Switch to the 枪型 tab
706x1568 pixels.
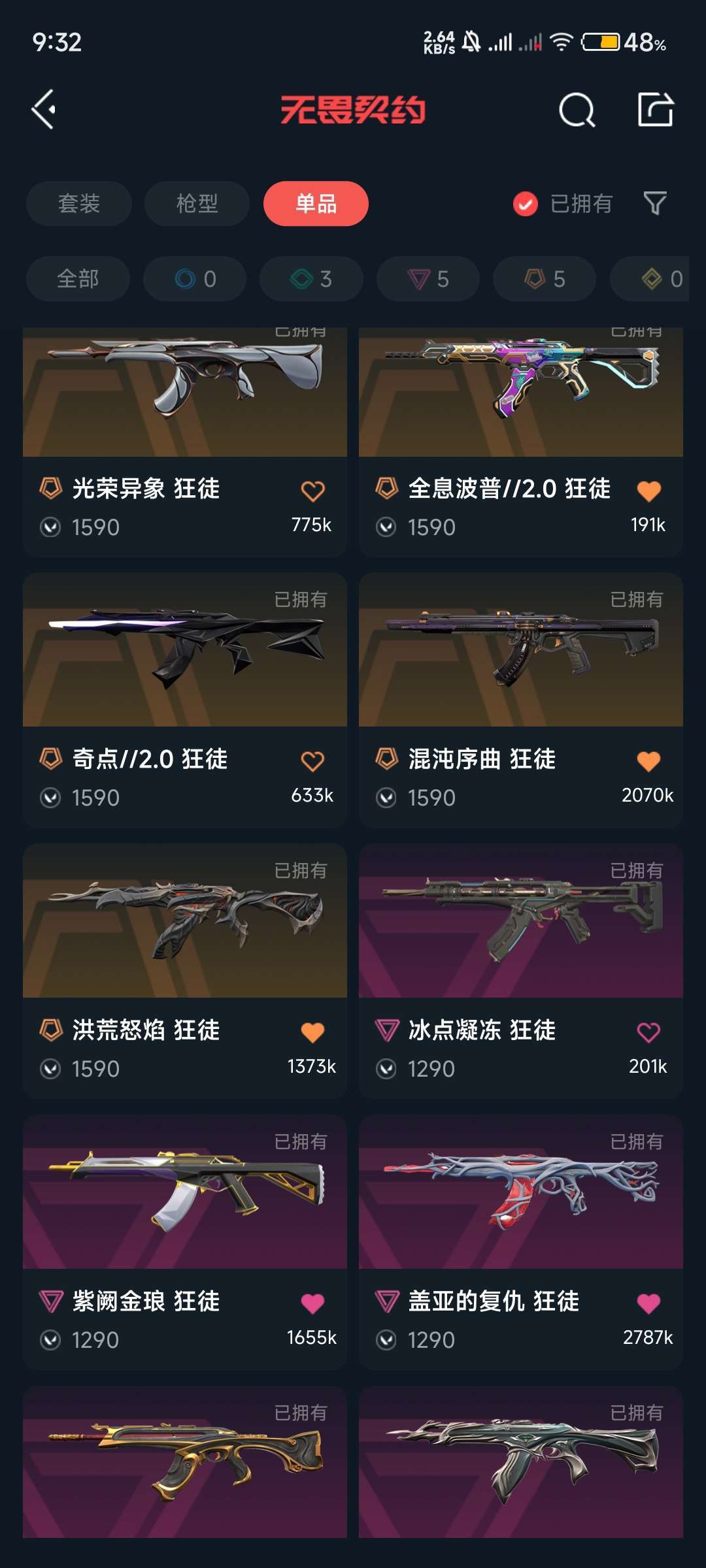click(x=196, y=204)
